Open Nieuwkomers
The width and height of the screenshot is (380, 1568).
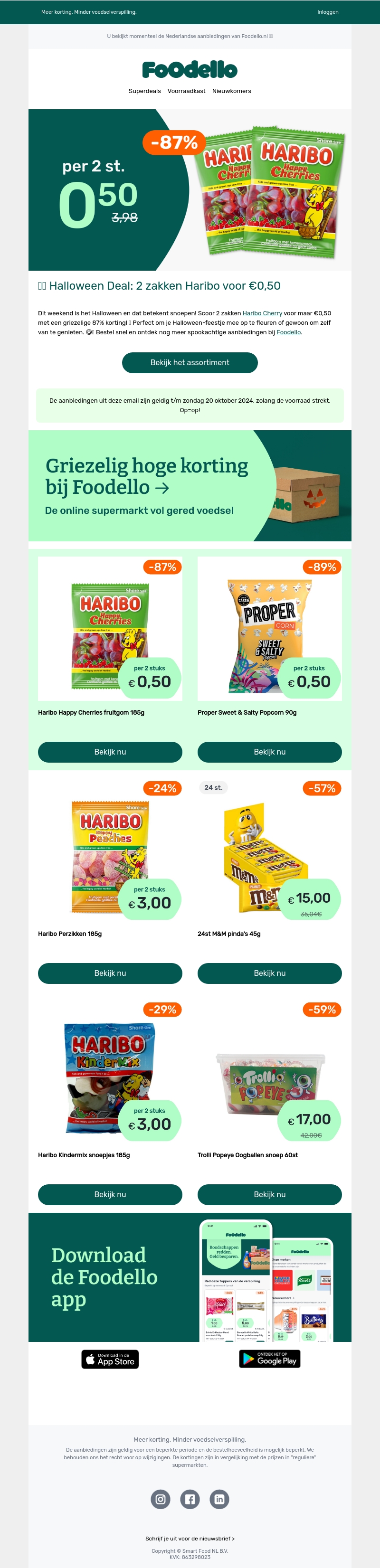tap(231, 91)
